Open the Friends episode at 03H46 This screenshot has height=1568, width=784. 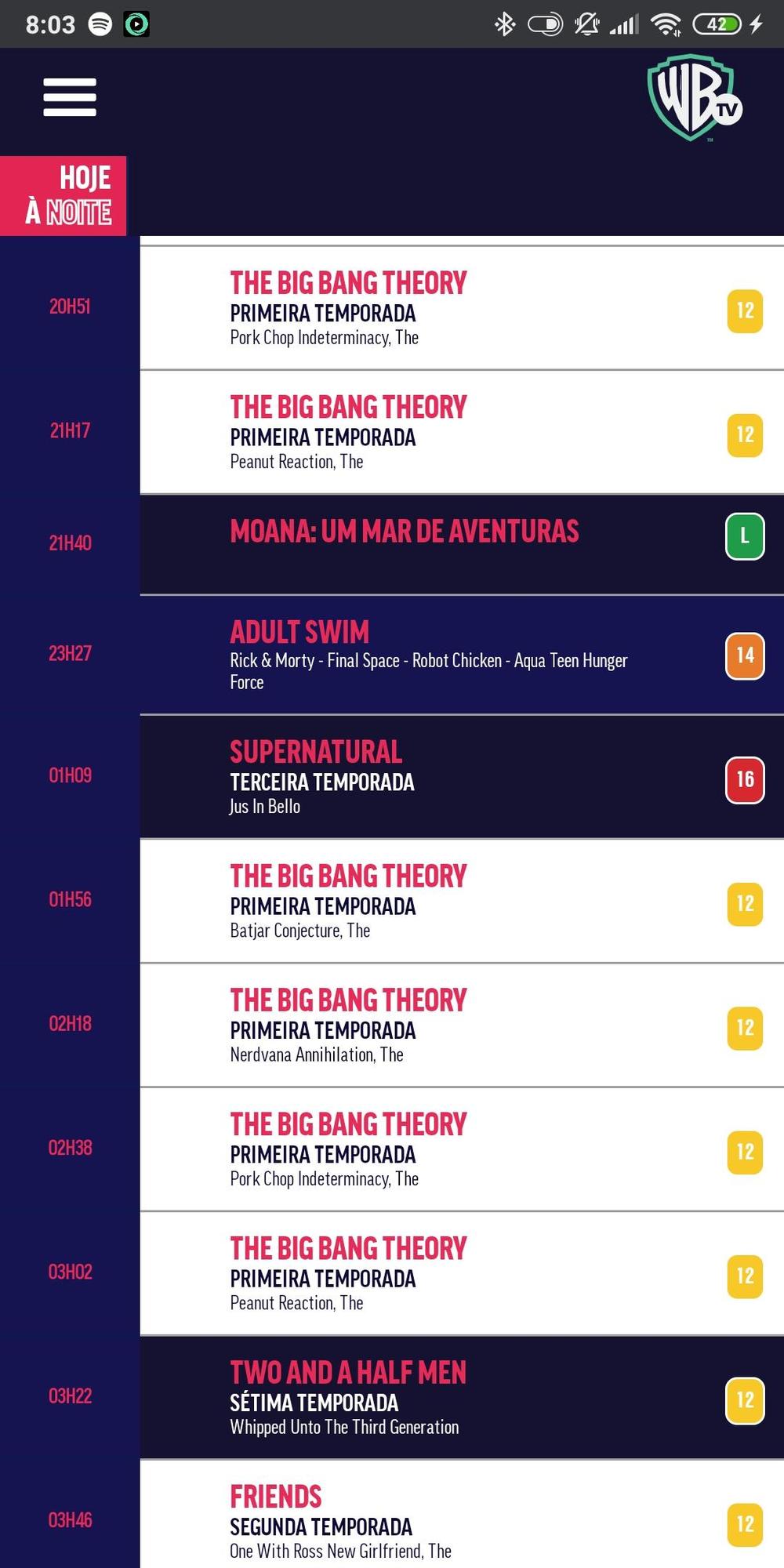pyautogui.click(x=461, y=1517)
